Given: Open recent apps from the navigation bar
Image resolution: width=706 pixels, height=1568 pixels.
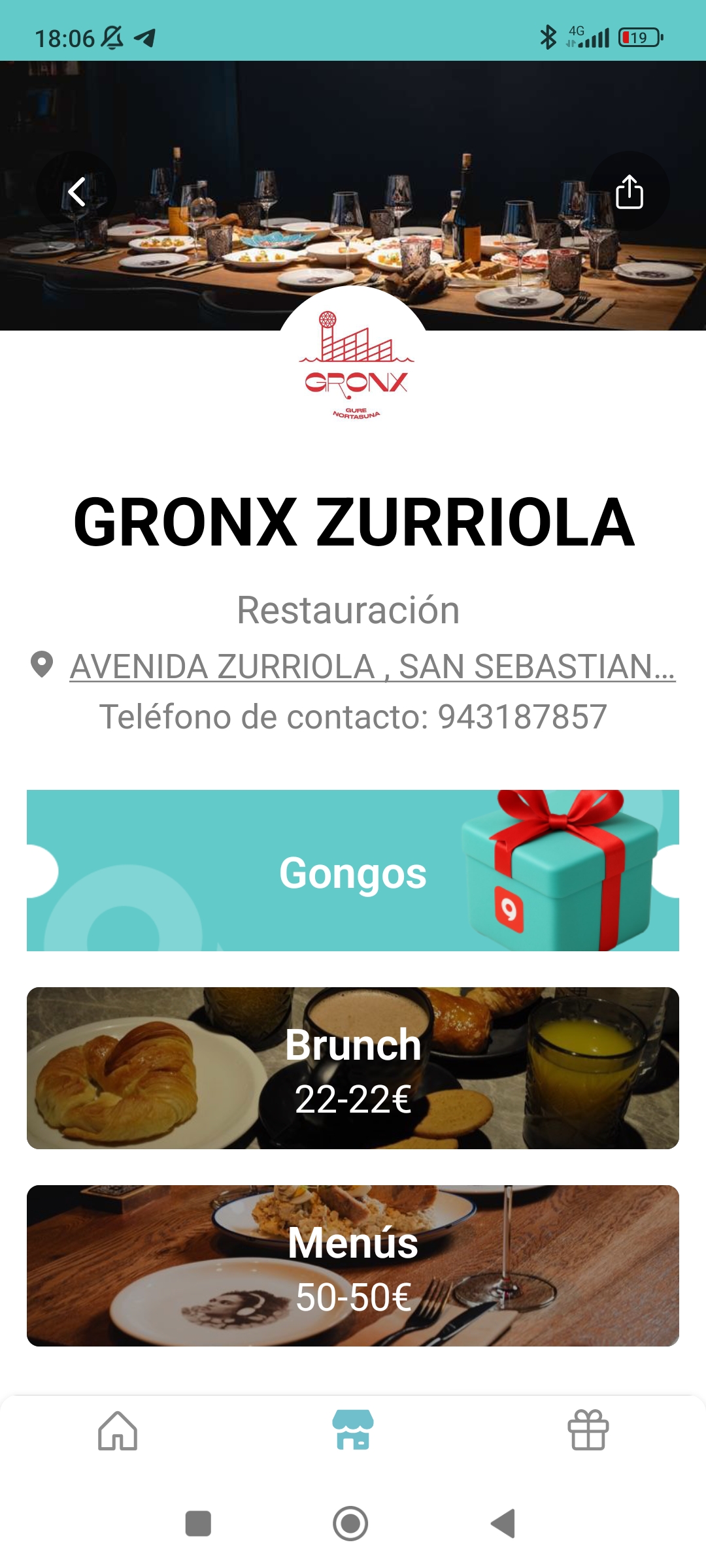Looking at the screenshot, I should [198, 1524].
